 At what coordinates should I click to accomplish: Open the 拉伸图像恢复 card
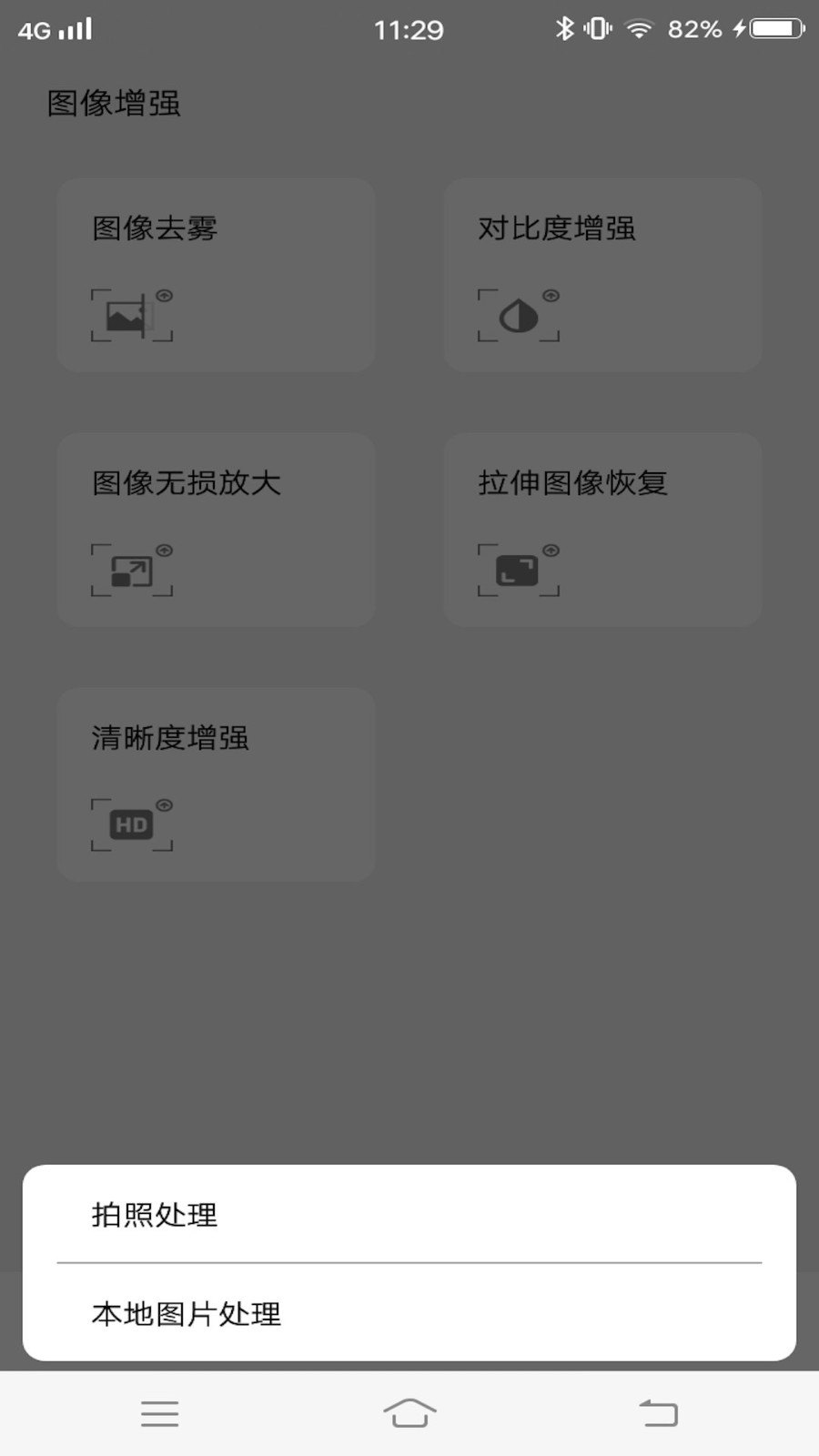[602, 530]
